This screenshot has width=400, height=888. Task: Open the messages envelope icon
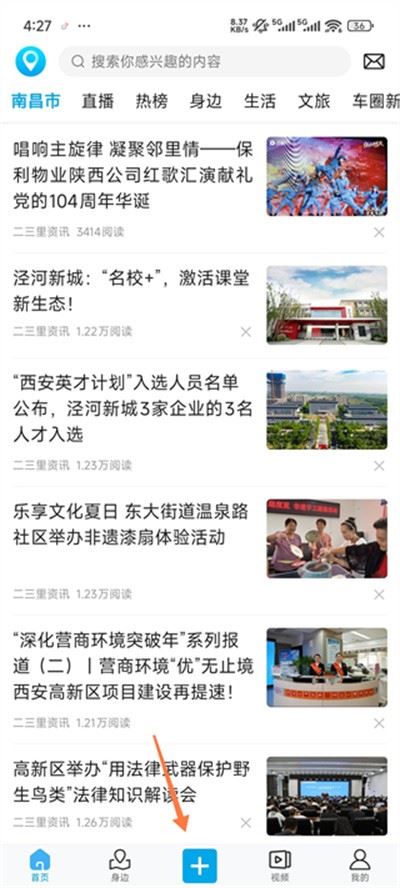click(374, 61)
